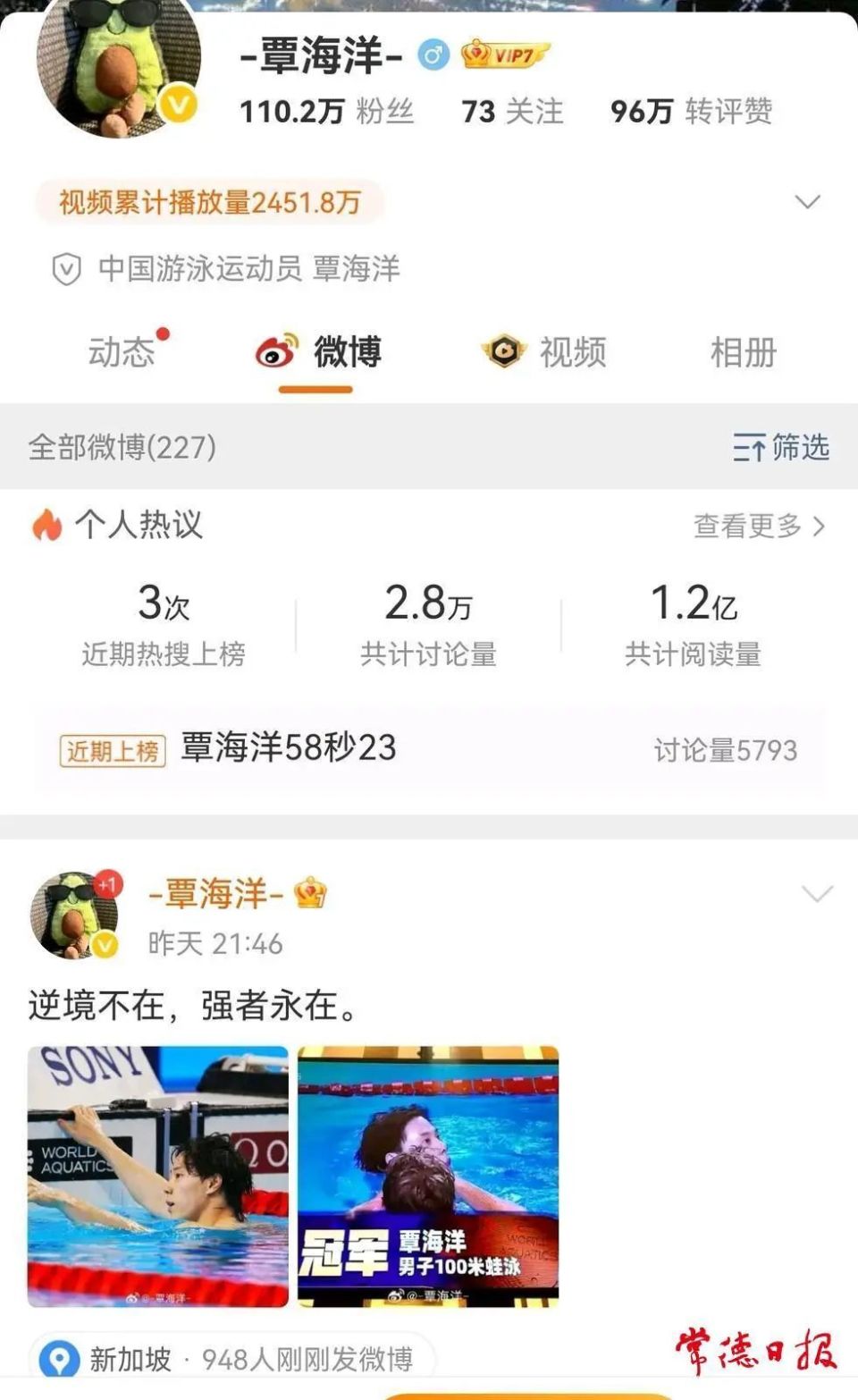Screen dimensions: 858x1400
Task: Tap the poster's avatar on the 昨天 21:46 post
Action: point(75,915)
